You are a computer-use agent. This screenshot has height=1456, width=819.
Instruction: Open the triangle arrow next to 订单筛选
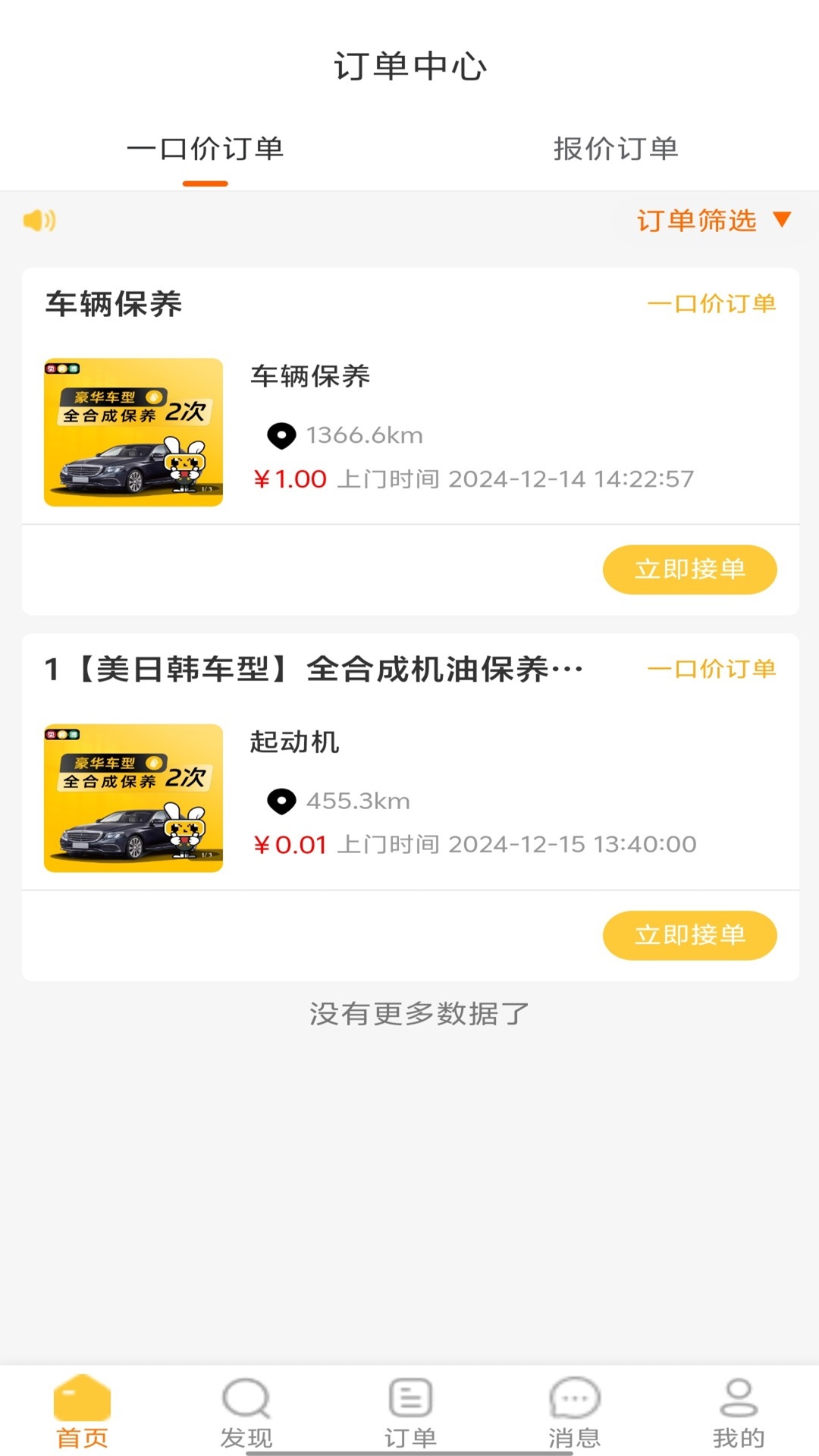point(781,221)
